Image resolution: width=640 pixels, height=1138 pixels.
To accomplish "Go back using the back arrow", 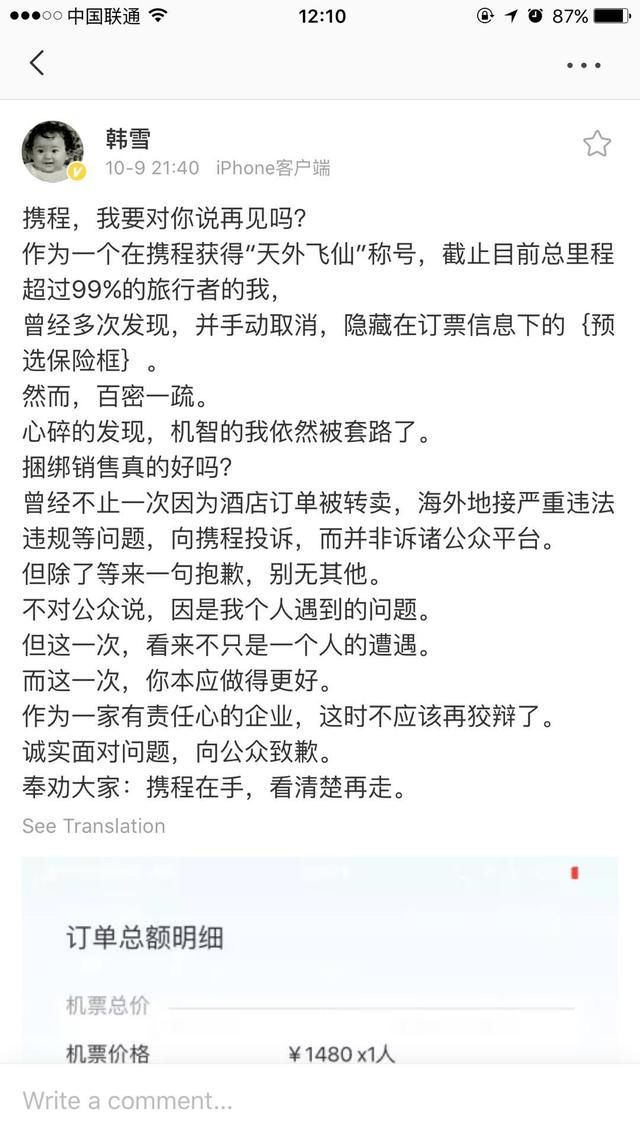I will point(37,63).
